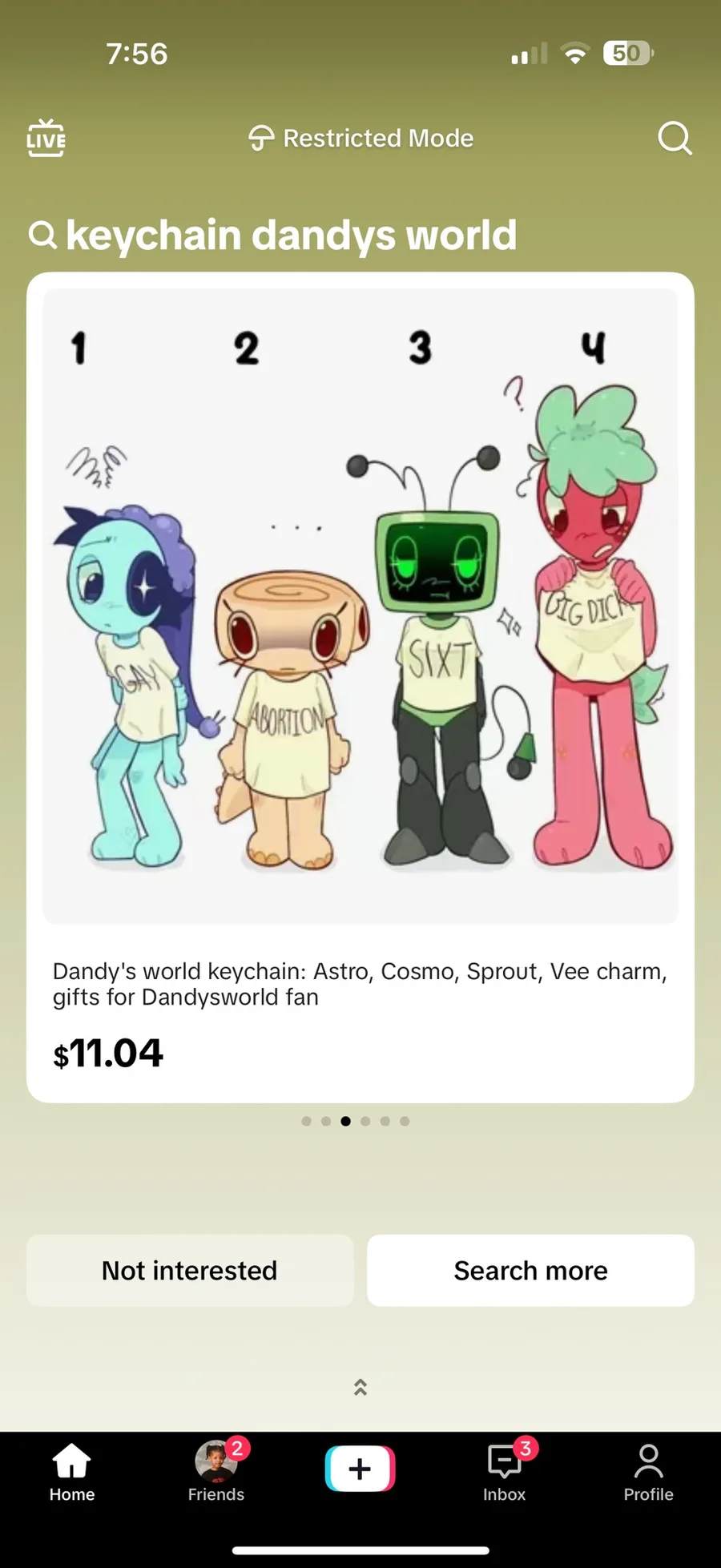Switch to the Friends tab
The width and height of the screenshot is (721, 1568).
(x=216, y=1473)
